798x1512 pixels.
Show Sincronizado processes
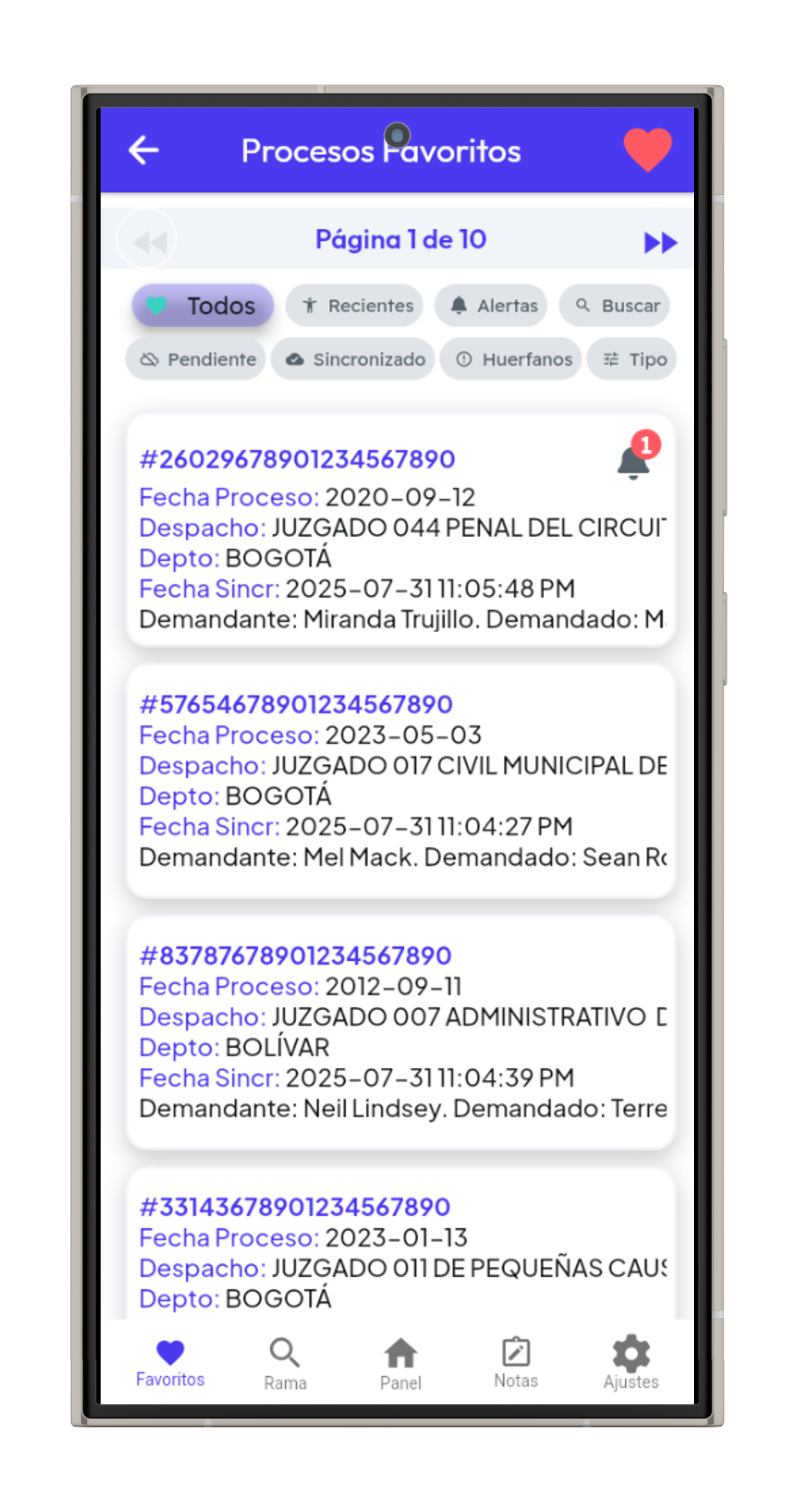point(353,360)
